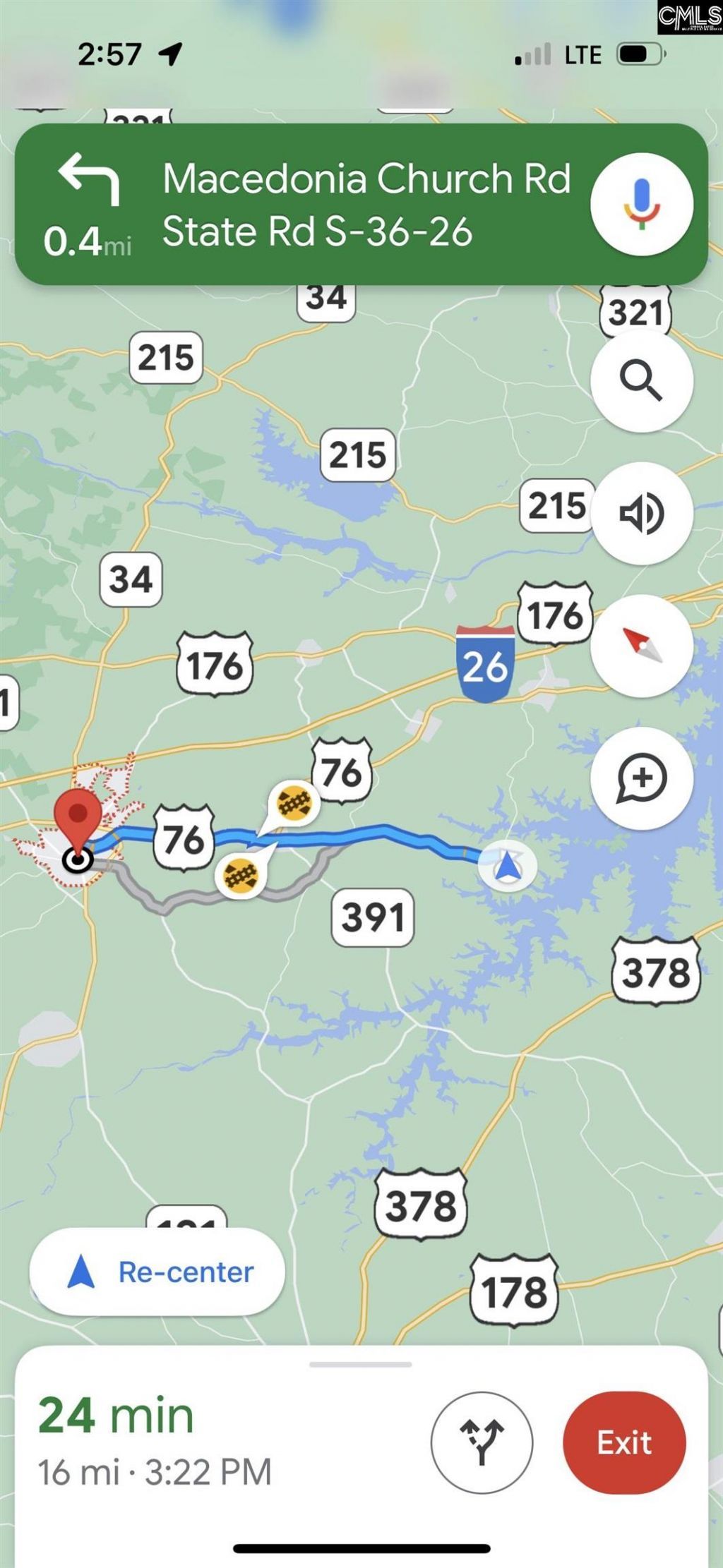Tap the railroad crossing marker on blue route
This screenshot has width=723, height=1568.
pyautogui.click(x=294, y=802)
